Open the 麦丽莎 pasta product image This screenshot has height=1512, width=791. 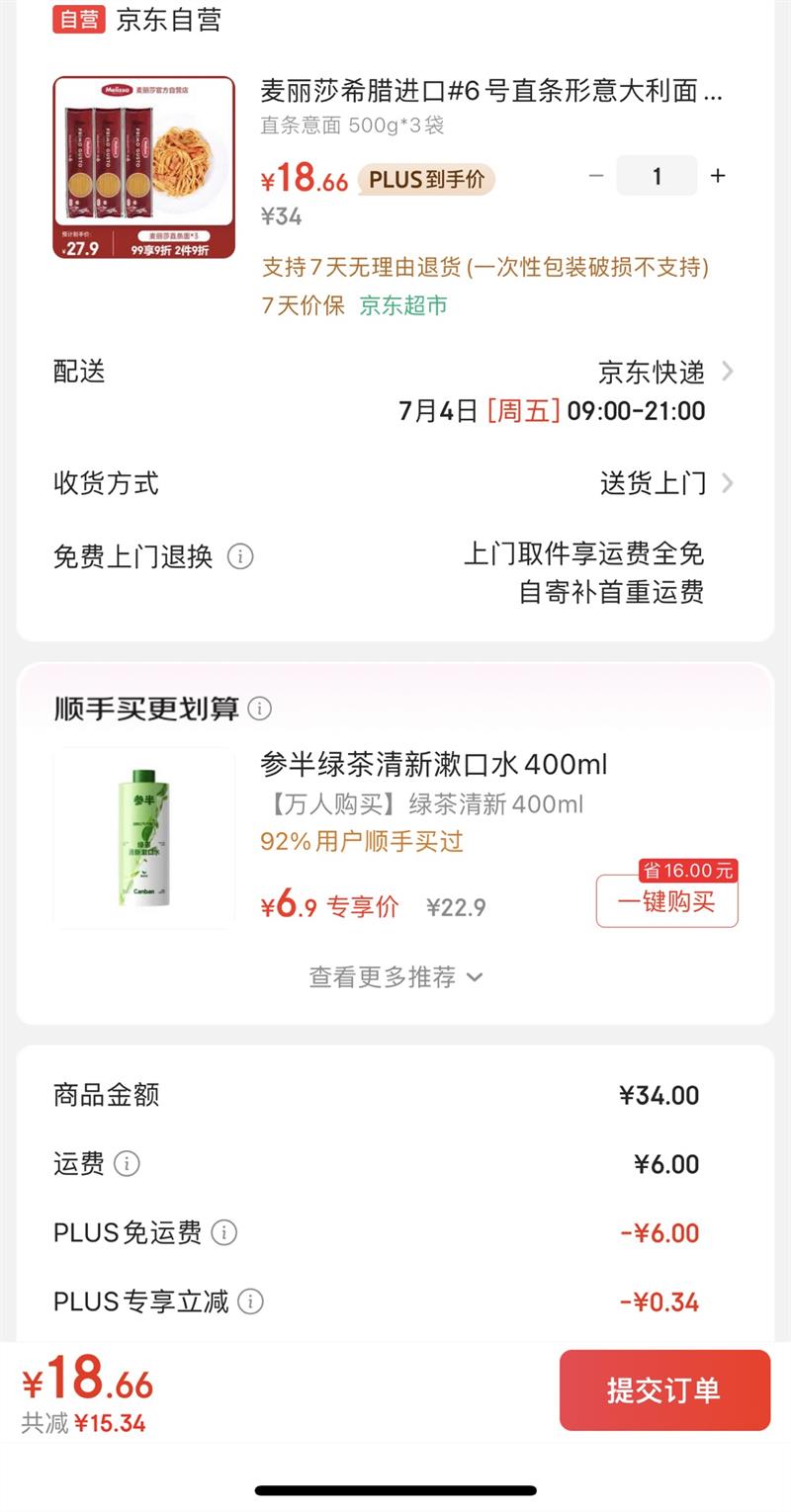pyautogui.click(x=143, y=167)
